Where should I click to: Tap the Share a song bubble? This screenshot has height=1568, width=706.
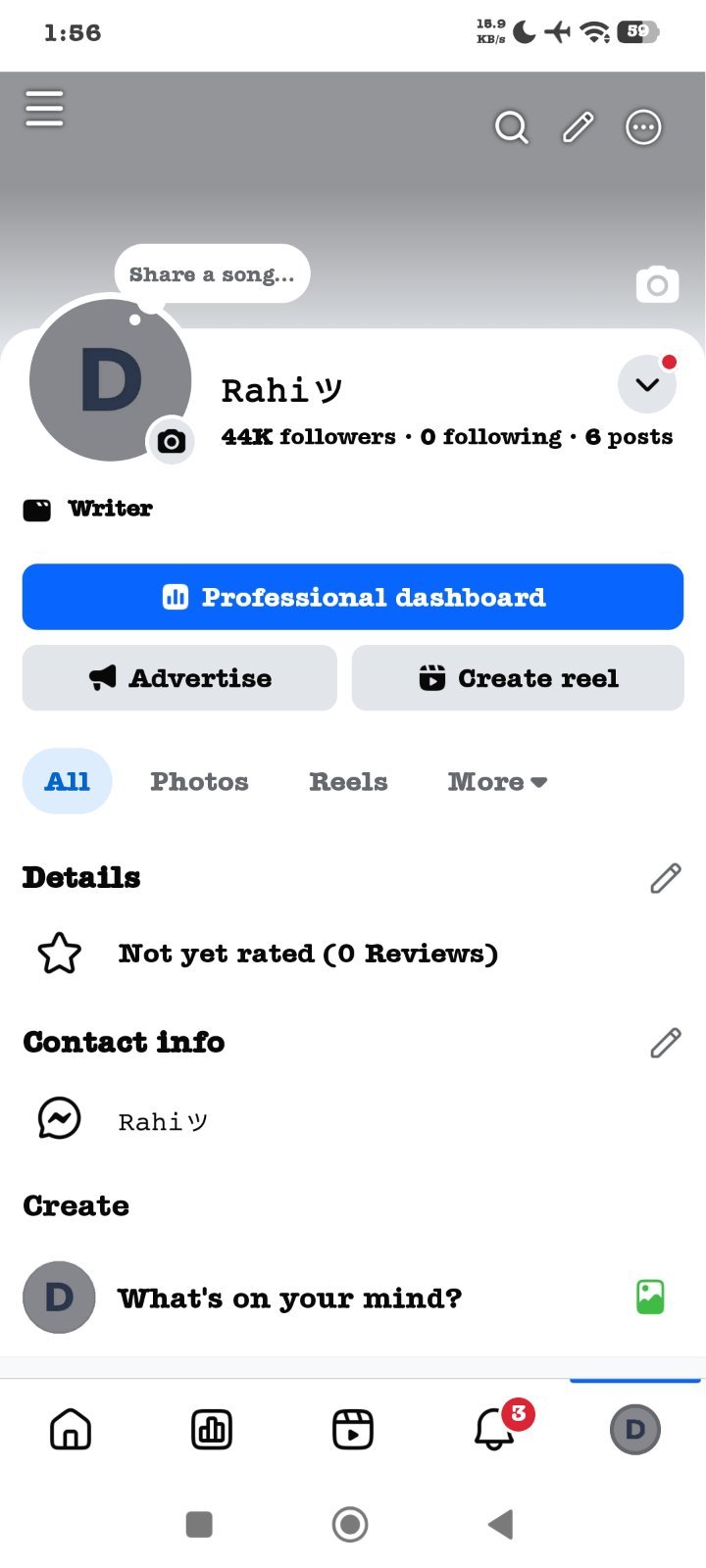[x=212, y=274]
